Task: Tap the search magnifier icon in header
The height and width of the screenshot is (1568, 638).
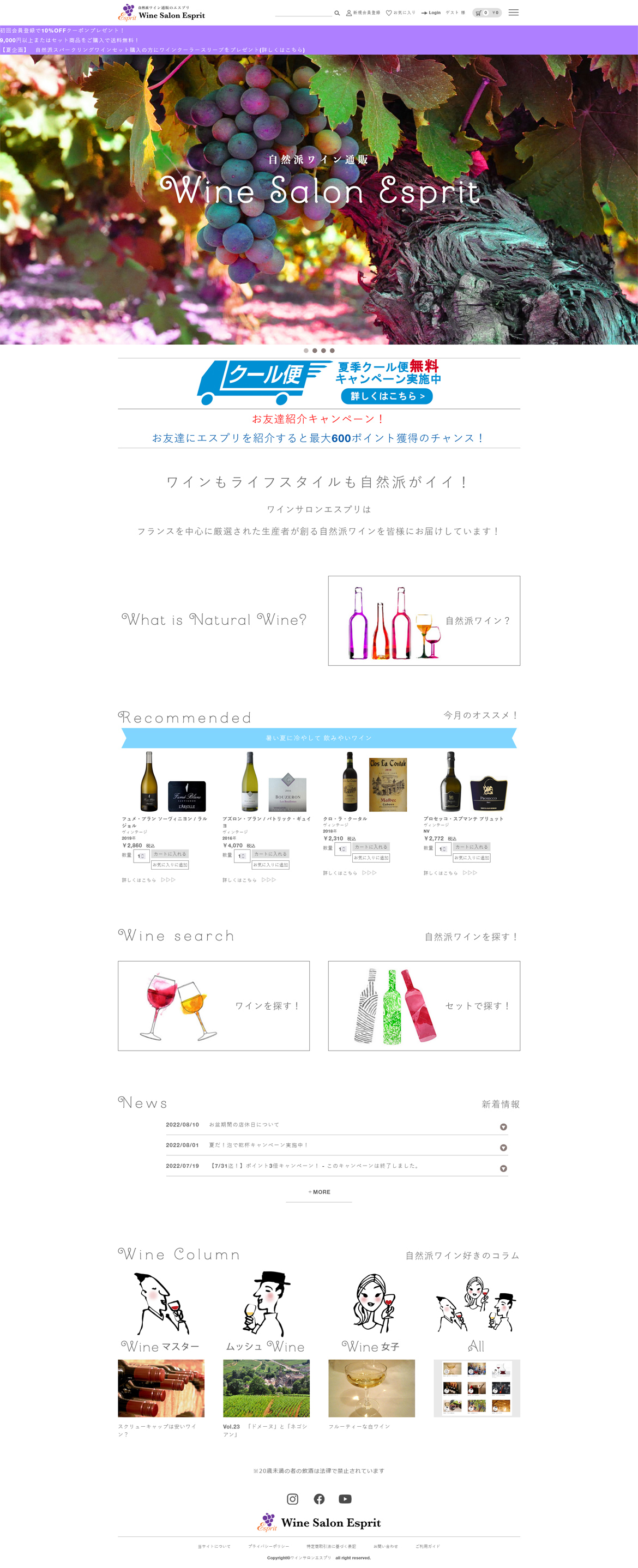Action: (336, 13)
